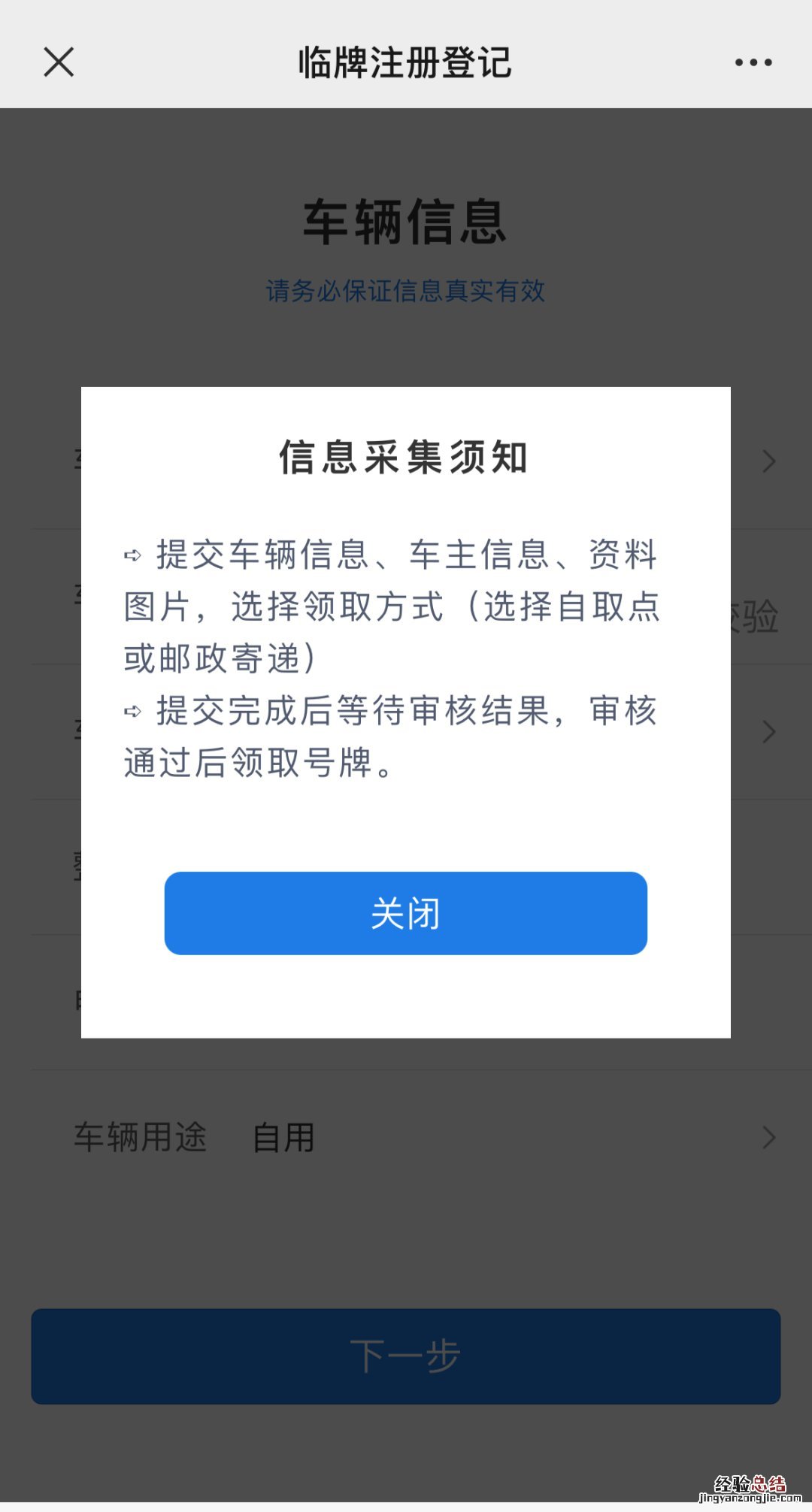812x1512 pixels.
Task: Dismiss the dialog with the 关闭 button
Action: click(x=405, y=913)
